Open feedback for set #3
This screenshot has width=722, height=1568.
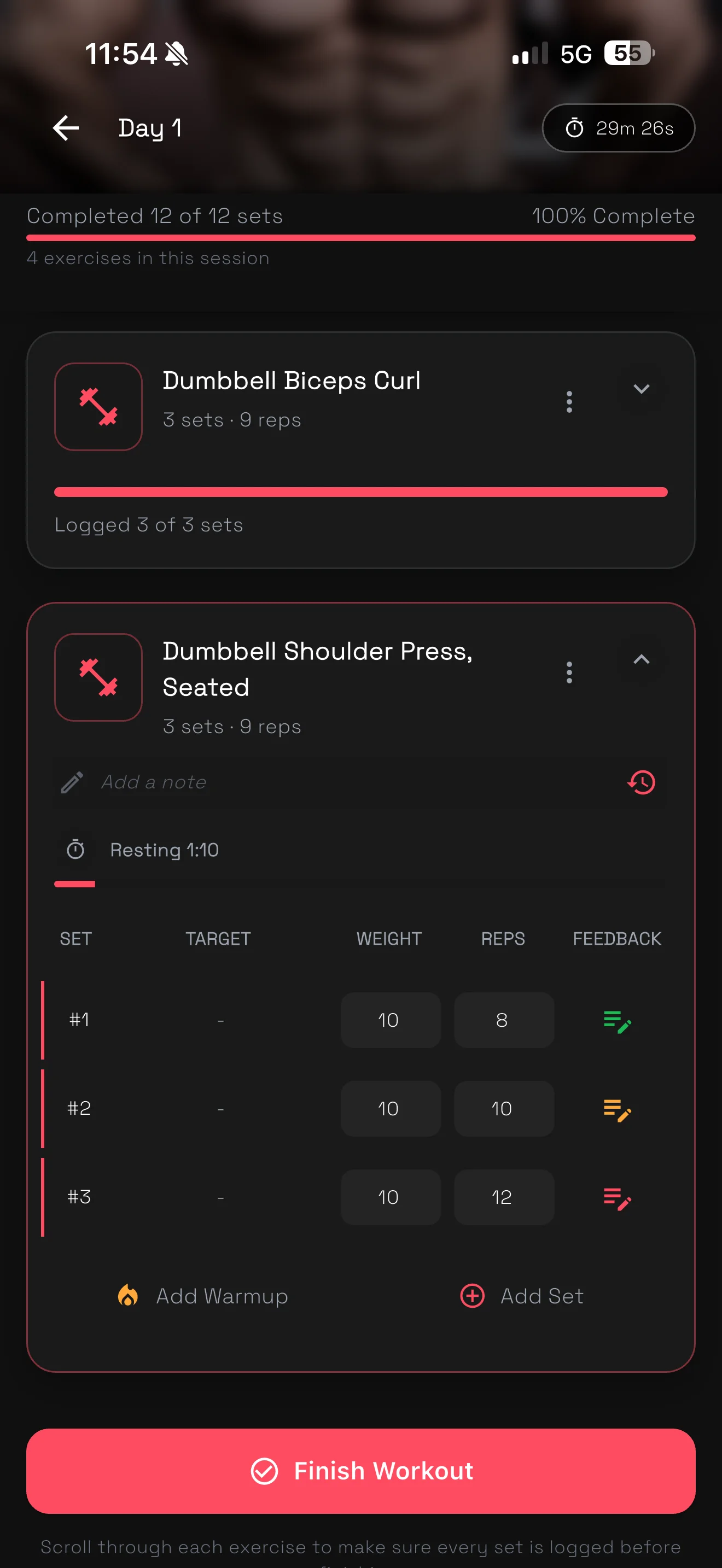coord(616,1198)
